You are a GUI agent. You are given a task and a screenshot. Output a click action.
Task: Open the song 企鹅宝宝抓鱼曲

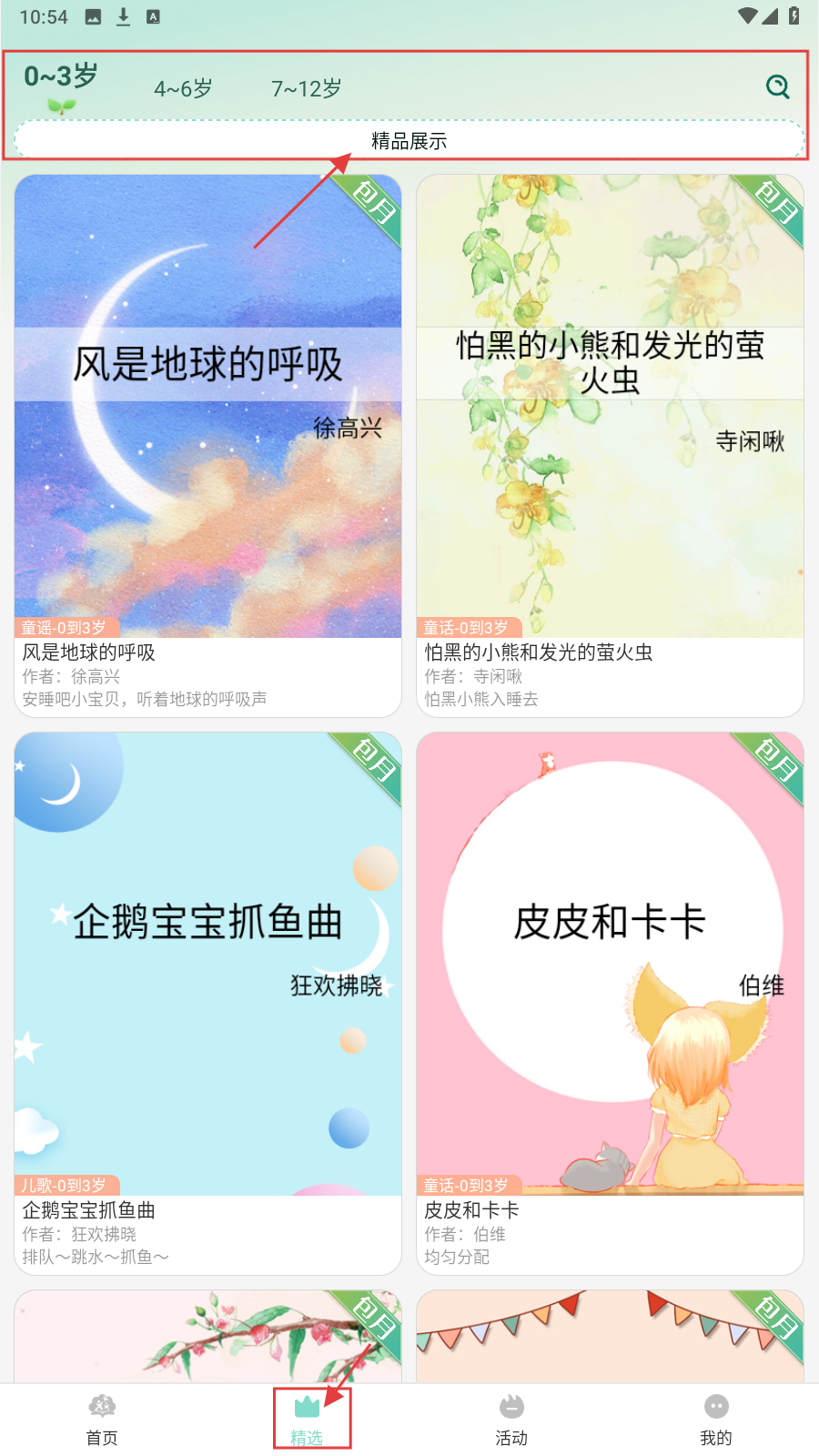207,1001
